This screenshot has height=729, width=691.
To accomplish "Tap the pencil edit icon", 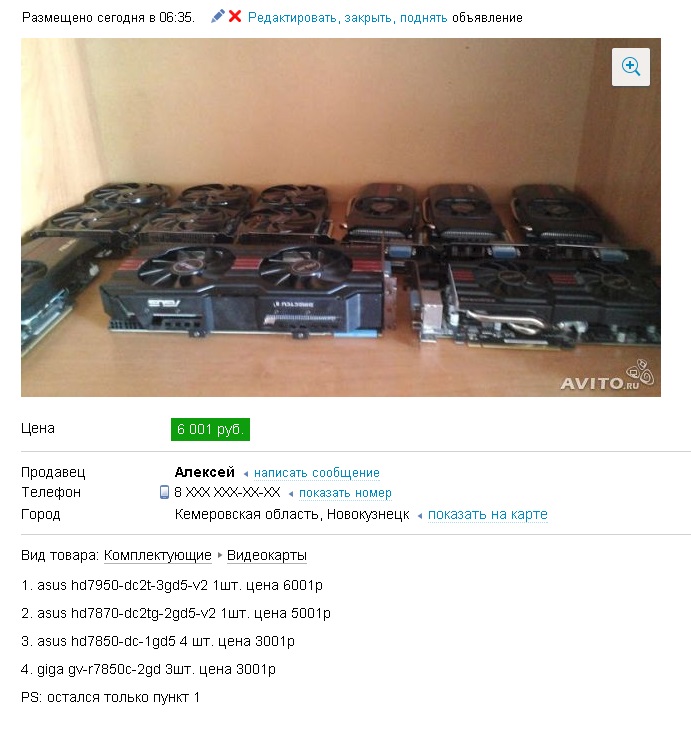I will (217, 17).
